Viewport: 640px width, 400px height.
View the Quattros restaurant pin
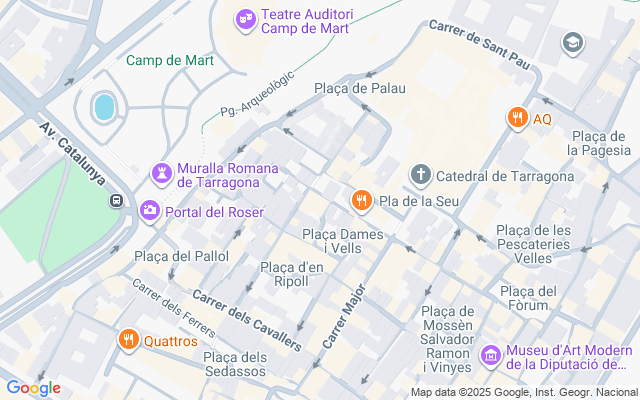(x=128, y=340)
